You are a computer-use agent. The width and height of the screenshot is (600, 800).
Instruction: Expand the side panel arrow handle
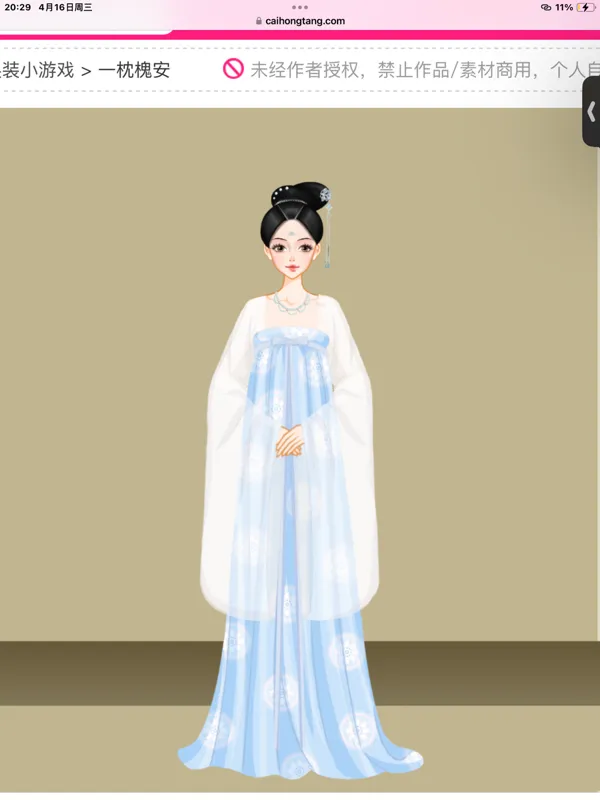[x=591, y=112]
